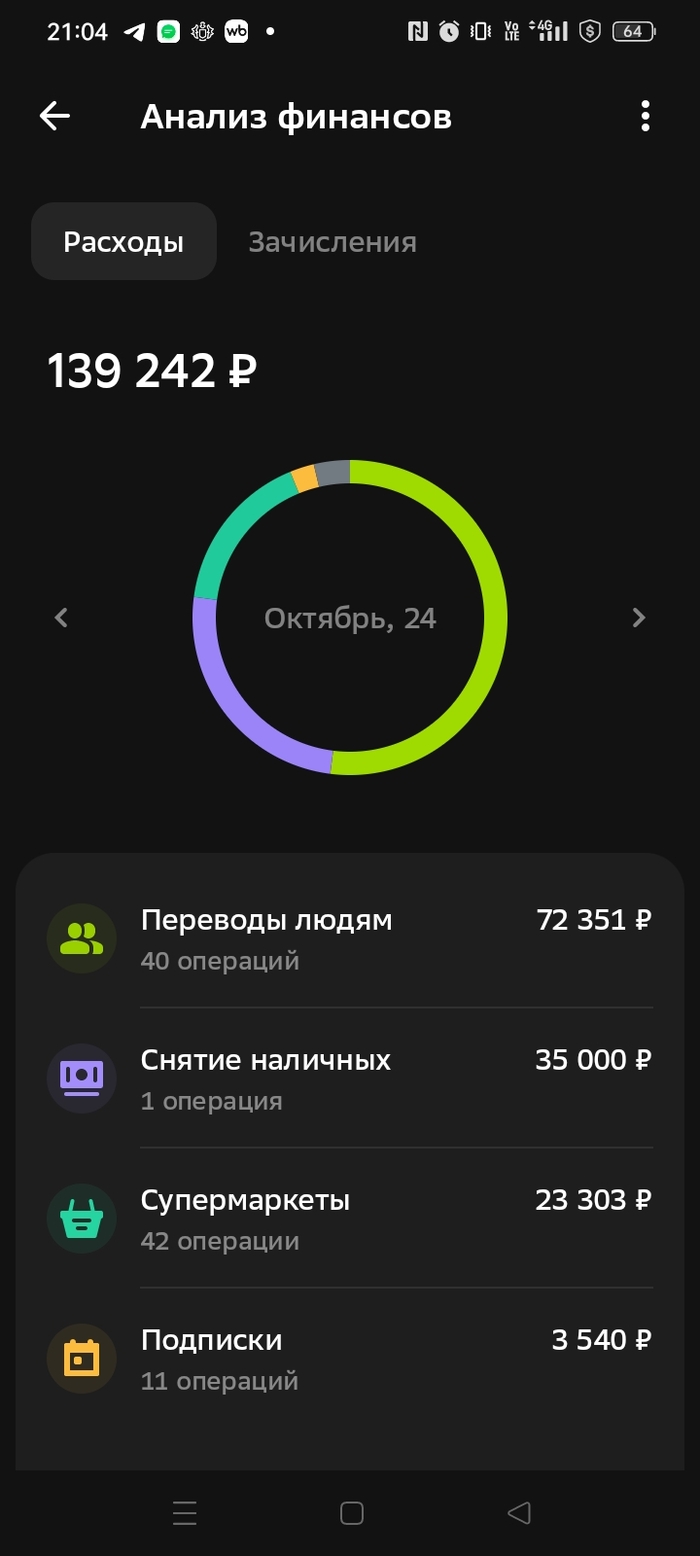Open recent apps from navigation bar
Screen dimensions: 700x1556
[x=184, y=1513]
